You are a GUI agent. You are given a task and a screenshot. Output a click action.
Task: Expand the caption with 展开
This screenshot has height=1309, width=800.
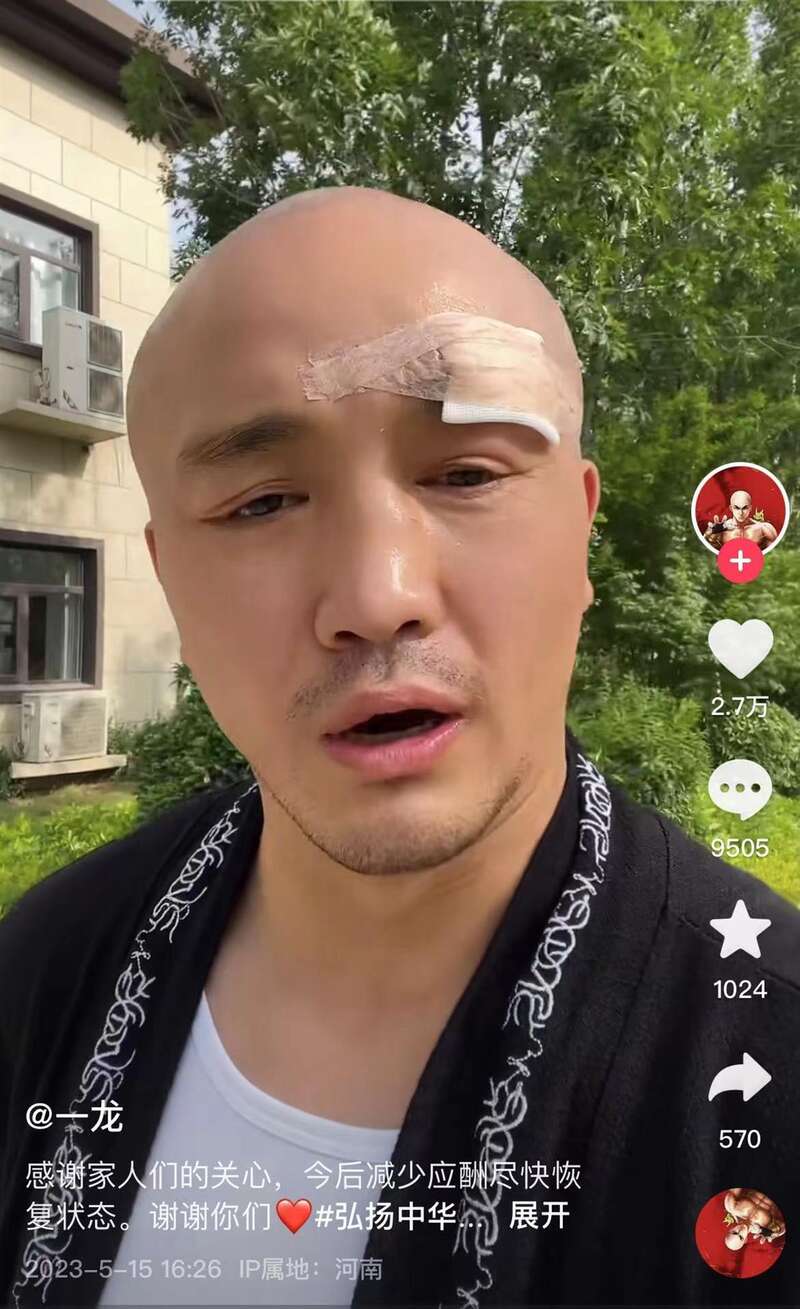[539, 1215]
